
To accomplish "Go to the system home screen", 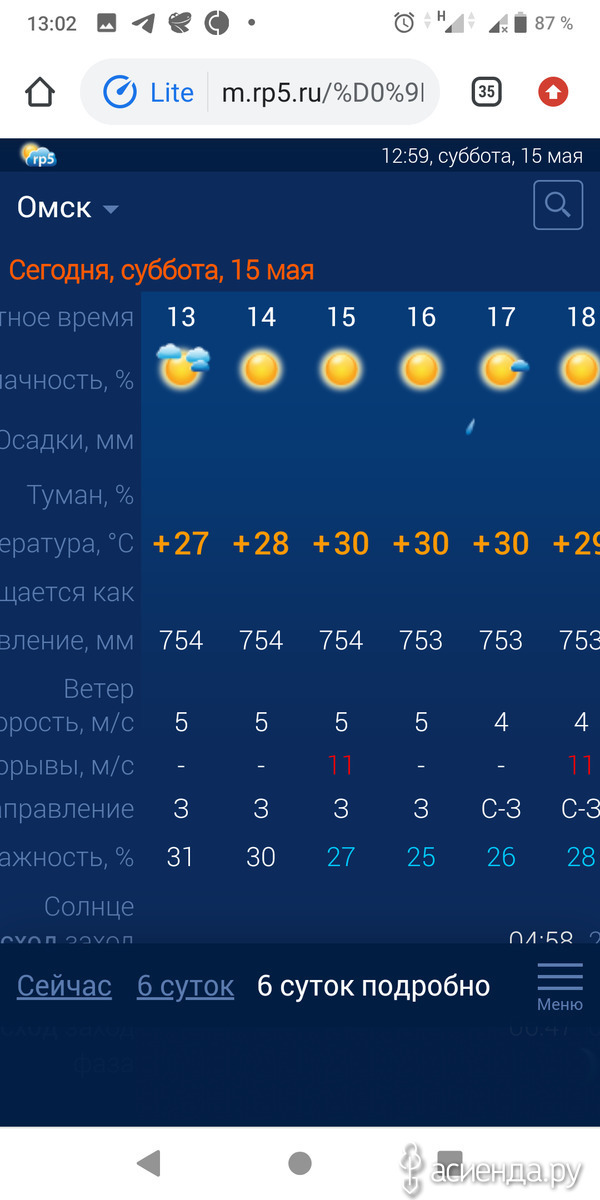I will [299, 1162].
